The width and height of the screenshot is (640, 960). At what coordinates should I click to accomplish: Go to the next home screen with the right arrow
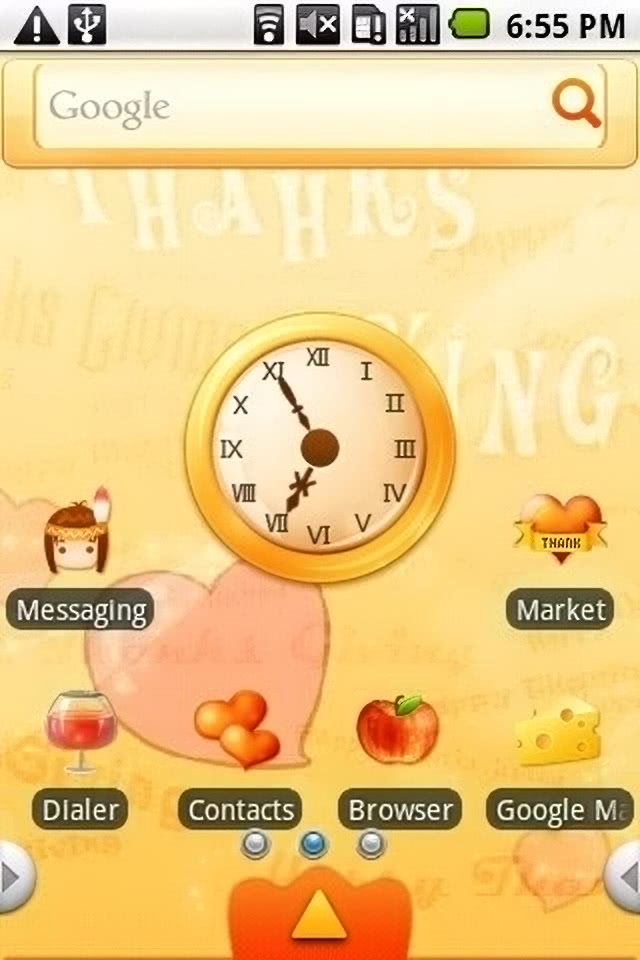[627, 877]
